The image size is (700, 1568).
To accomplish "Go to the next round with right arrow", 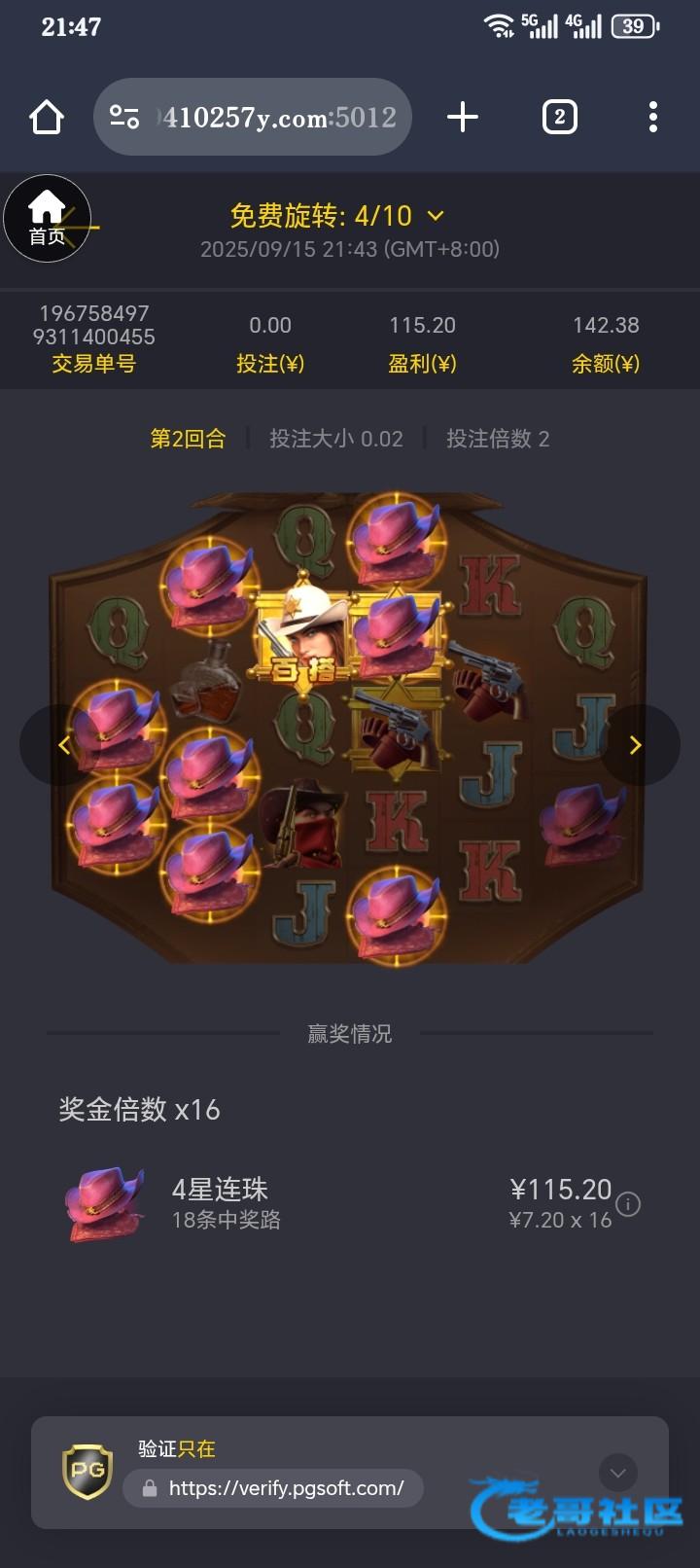I will tap(636, 745).
